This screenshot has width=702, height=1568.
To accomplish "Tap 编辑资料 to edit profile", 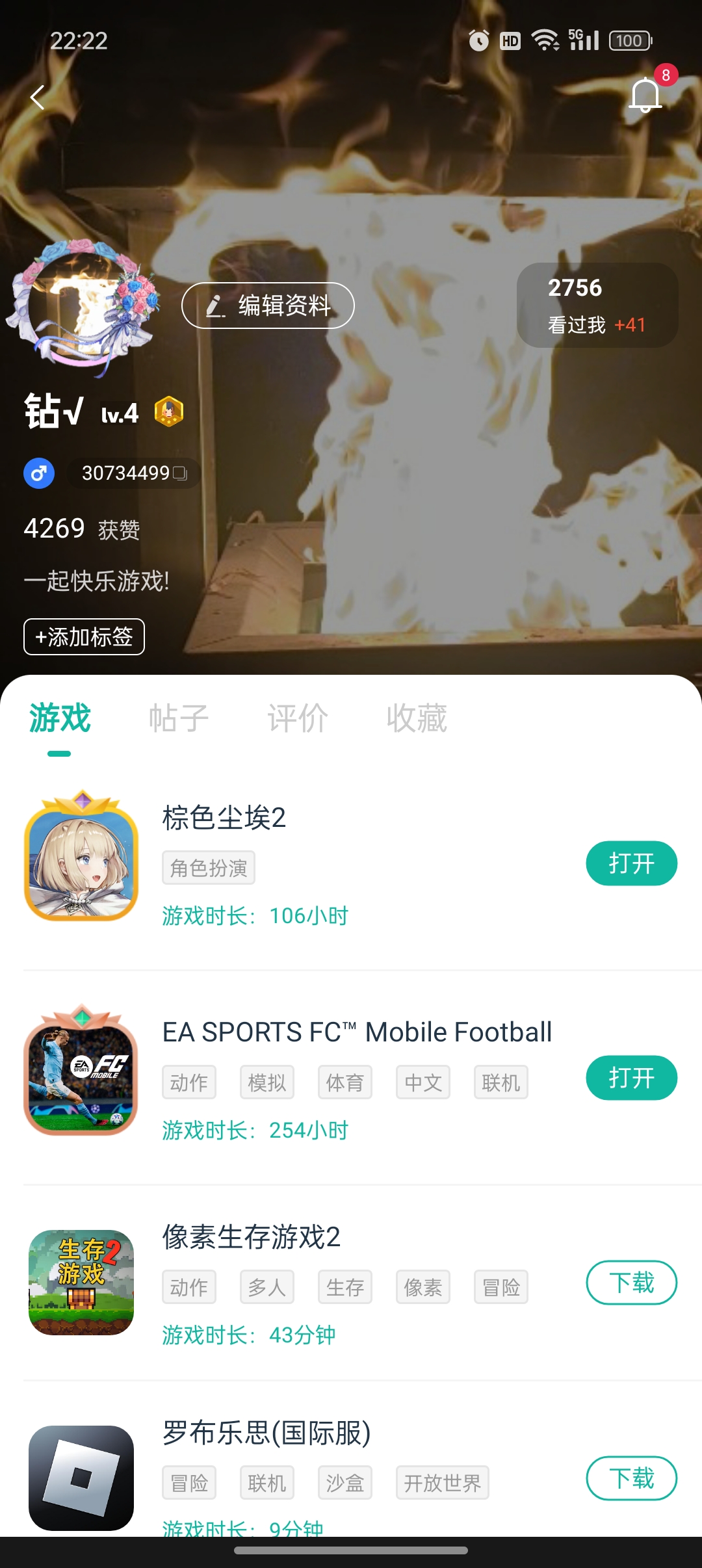I will [268, 306].
